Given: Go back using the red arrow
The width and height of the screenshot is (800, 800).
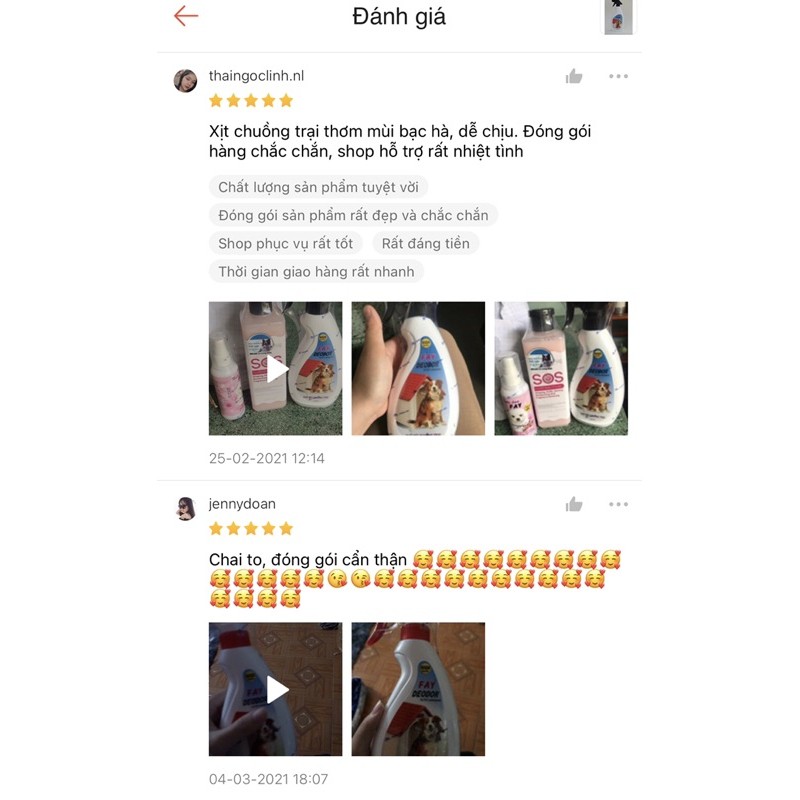Looking at the screenshot, I should click(186, 16).
